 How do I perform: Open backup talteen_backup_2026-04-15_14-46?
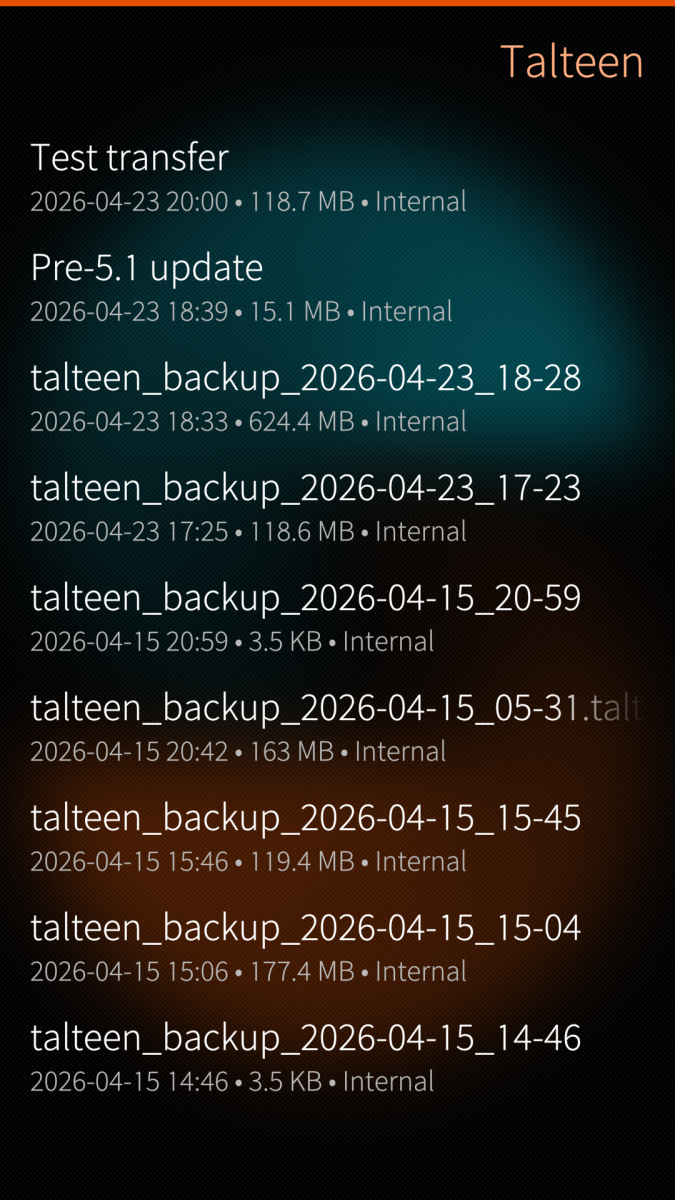pyautogui.click(x=305, y=1057)
